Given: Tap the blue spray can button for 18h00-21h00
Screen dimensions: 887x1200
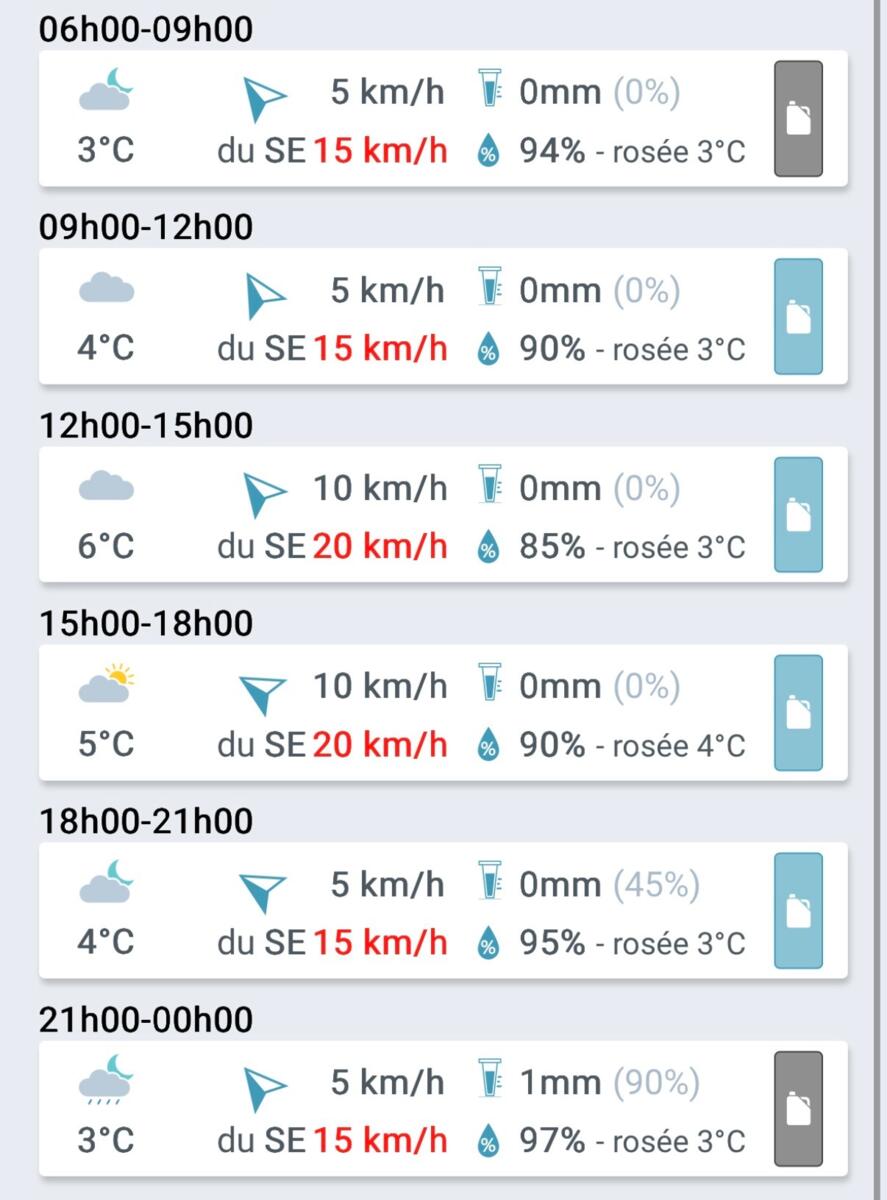Looking at the screenshot, I should (798, 911).
